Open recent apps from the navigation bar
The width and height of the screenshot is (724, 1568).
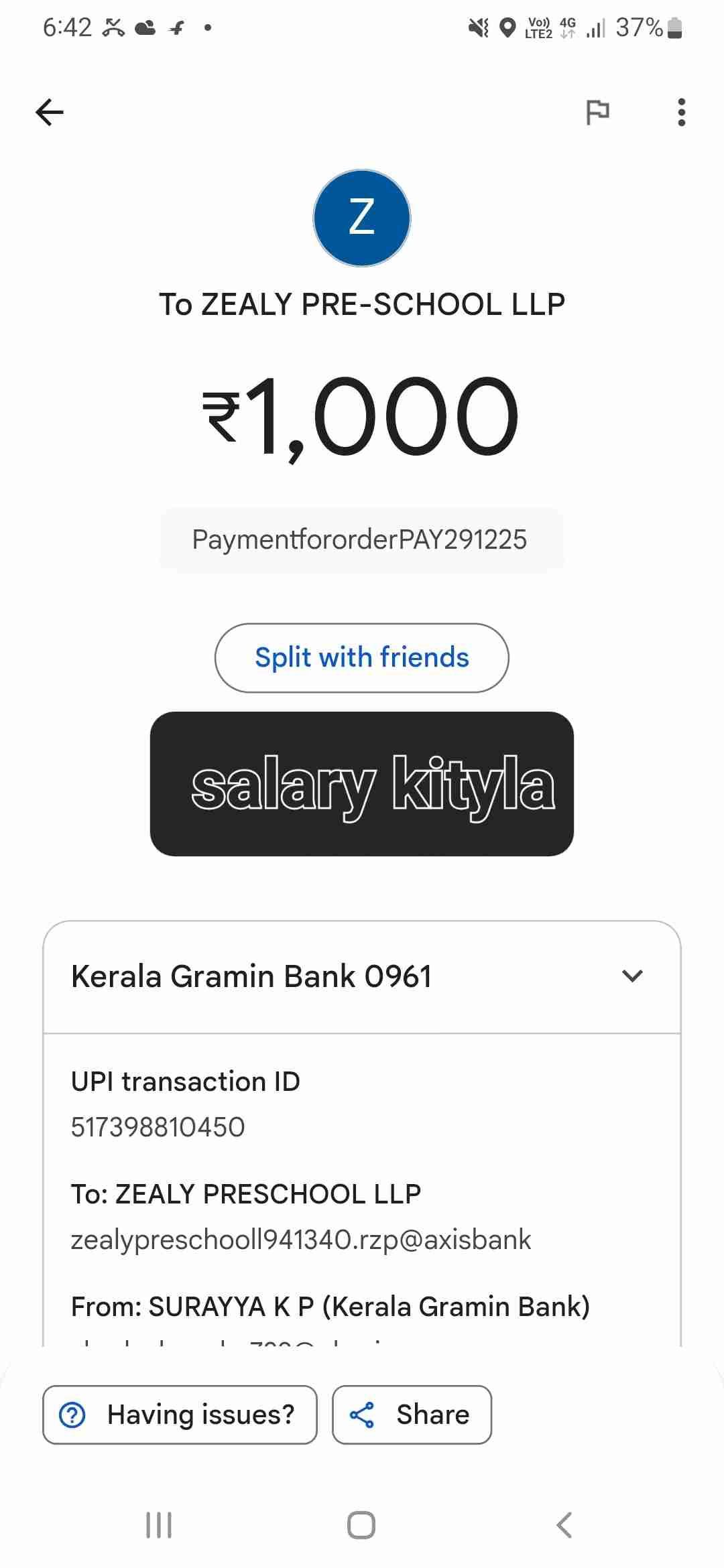(159, 1525)
